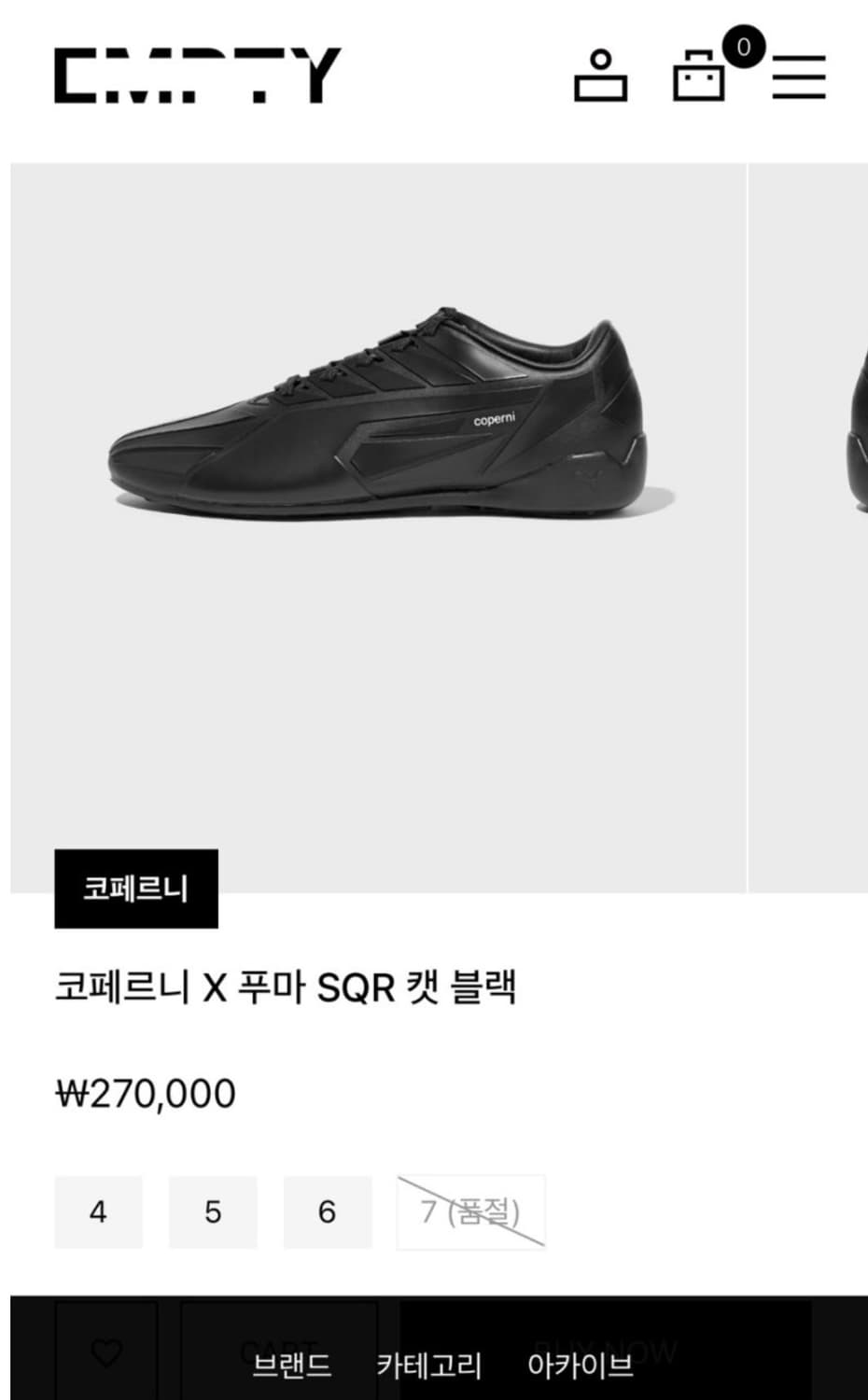Select shoe size 5
Image resolution: width=868 pixels, height=1400 pixels.
pyautogui.click(x=213, y=1211)
